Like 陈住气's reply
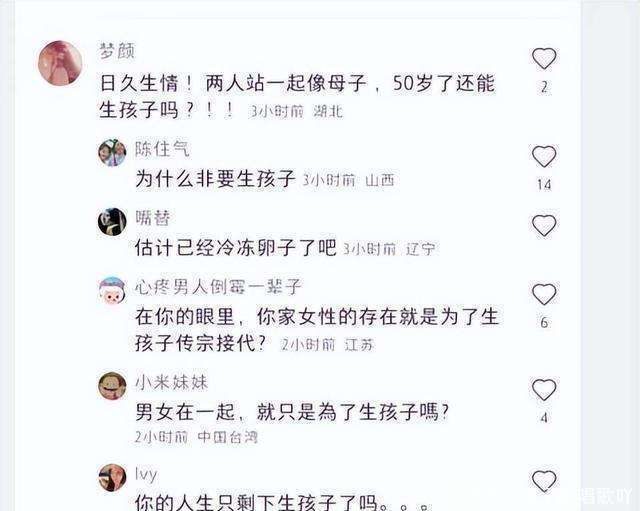Screen dimensions: 640x511 click(544, 156)
